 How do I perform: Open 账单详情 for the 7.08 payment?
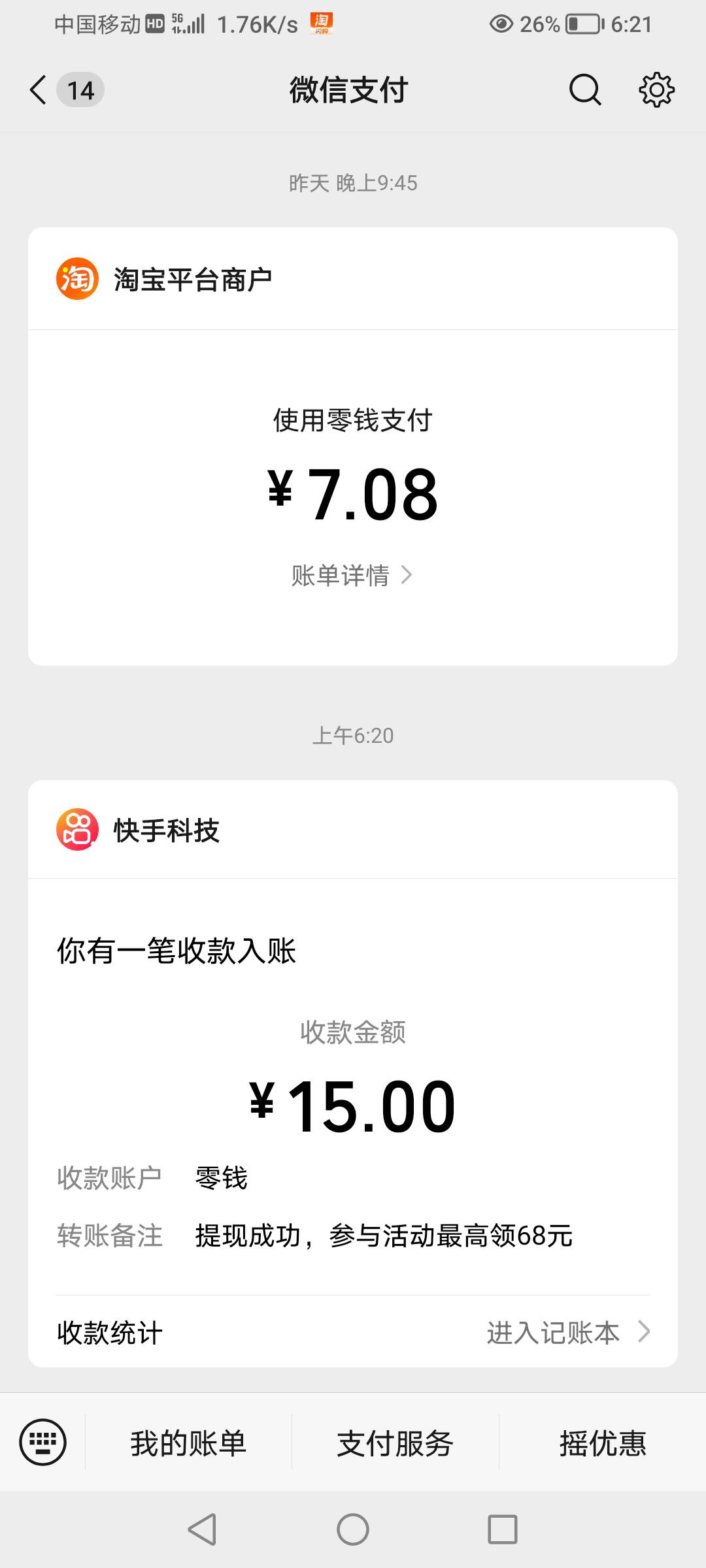pos(352,576)
